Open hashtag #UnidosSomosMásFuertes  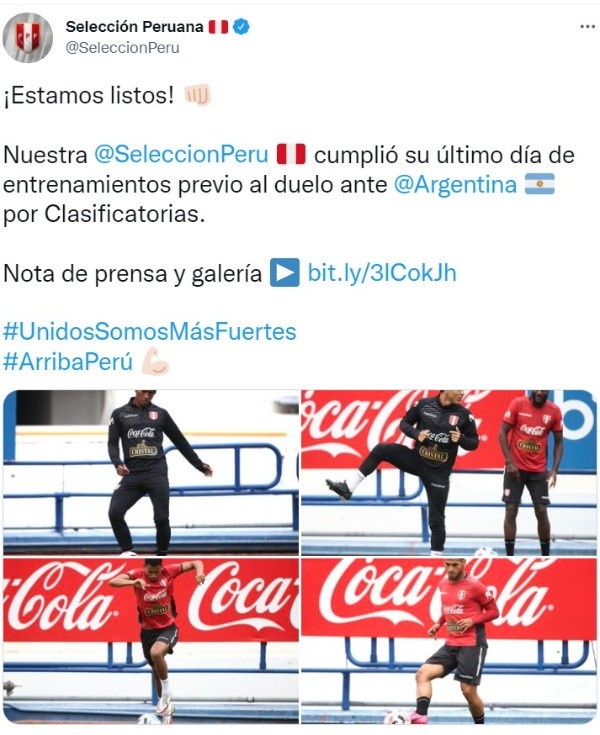coord(150,331)
